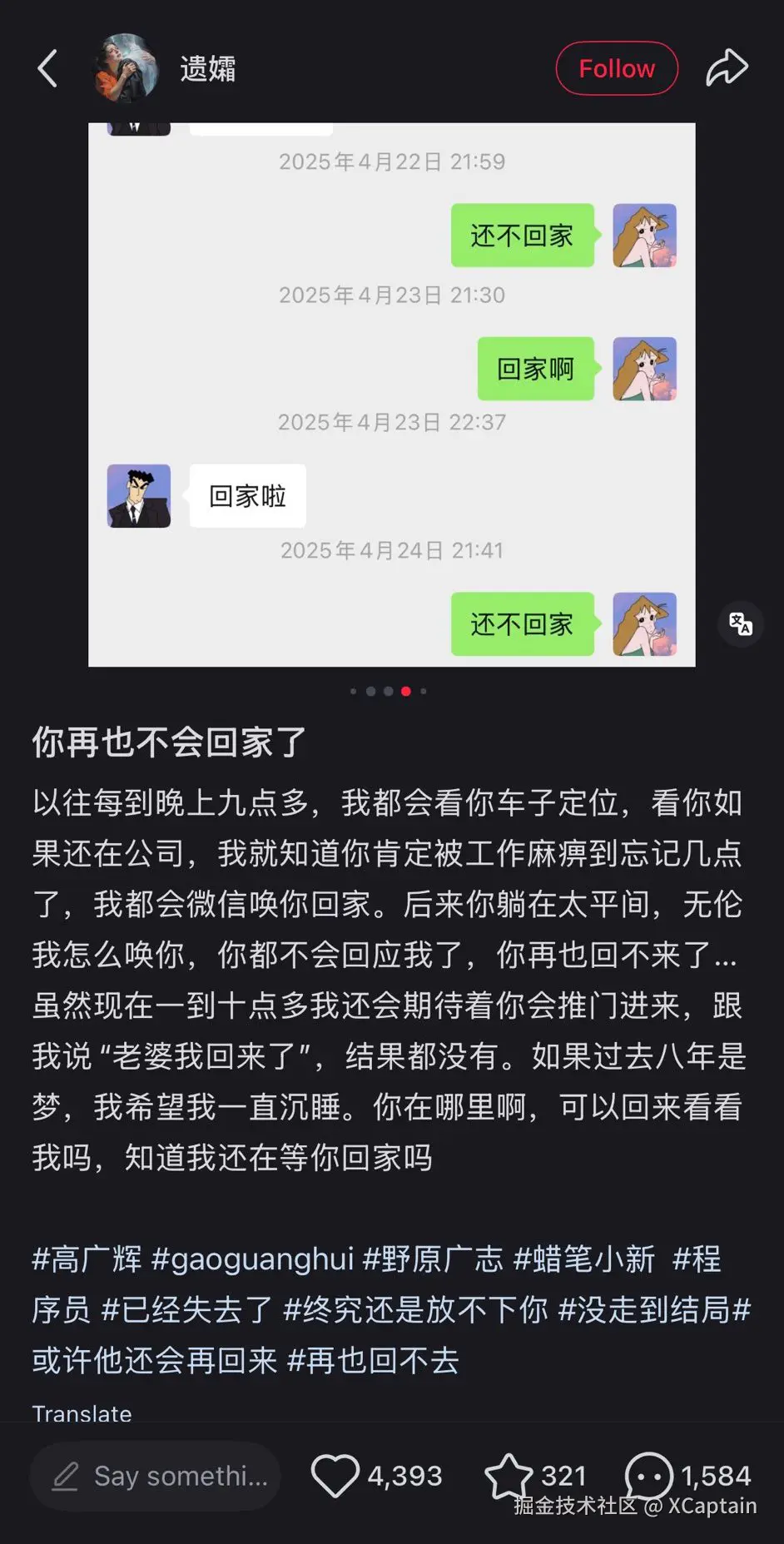Tap the comment pen icon in the input bar
Viewport: 784px width, 1544px height.
[x=65, y=1476]
